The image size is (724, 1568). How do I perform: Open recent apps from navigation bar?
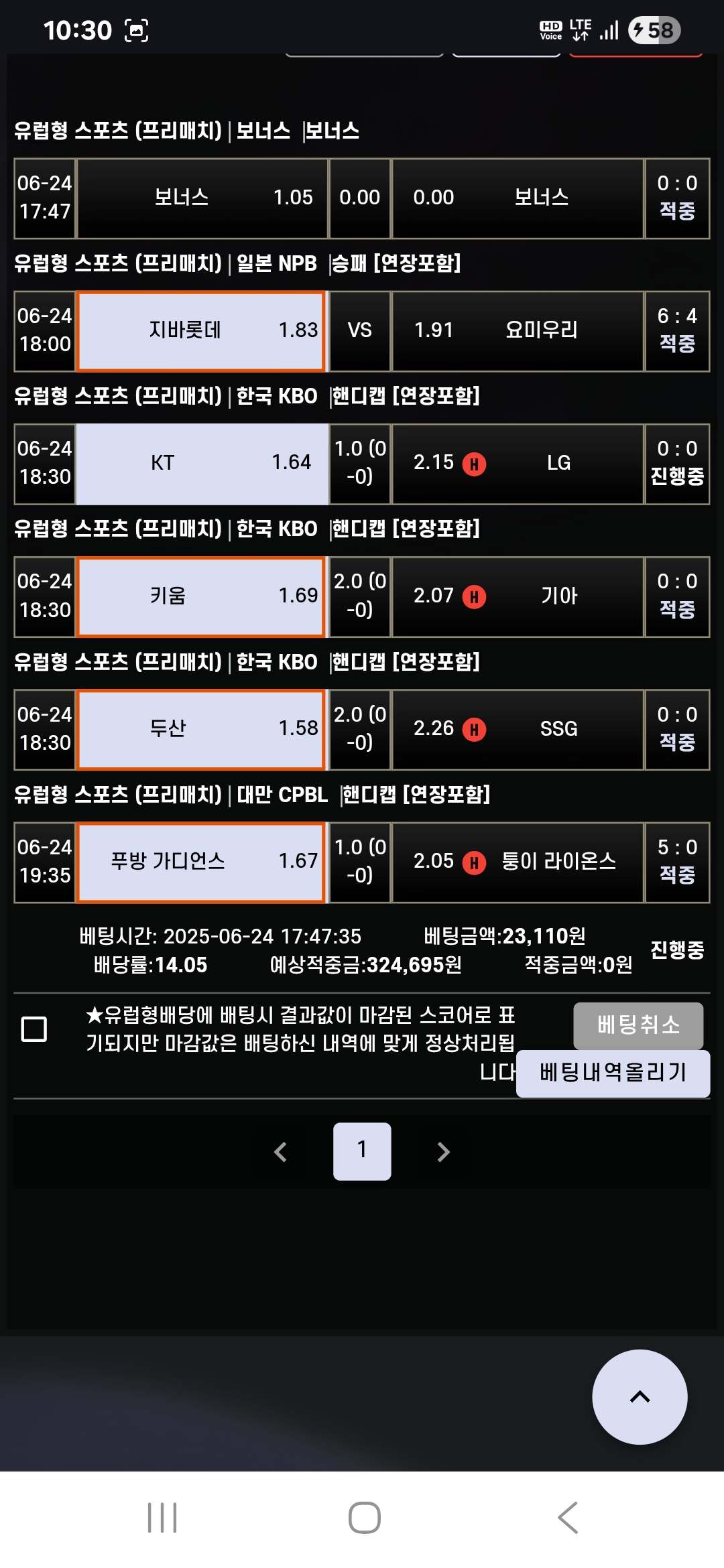click(x=162, y=1518)
